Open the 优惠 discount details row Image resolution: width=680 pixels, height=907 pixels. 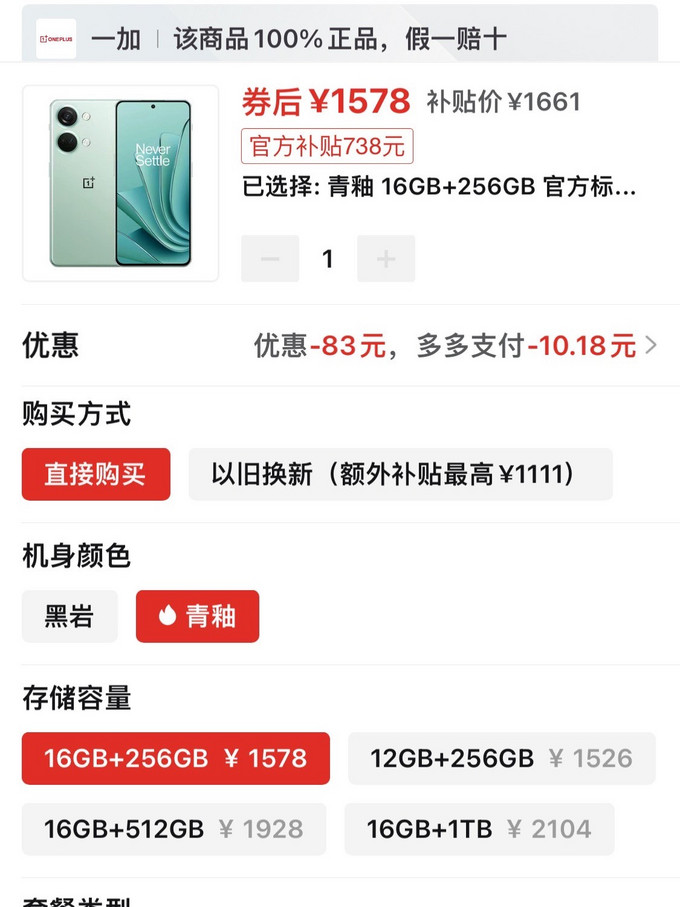point(340,346)
